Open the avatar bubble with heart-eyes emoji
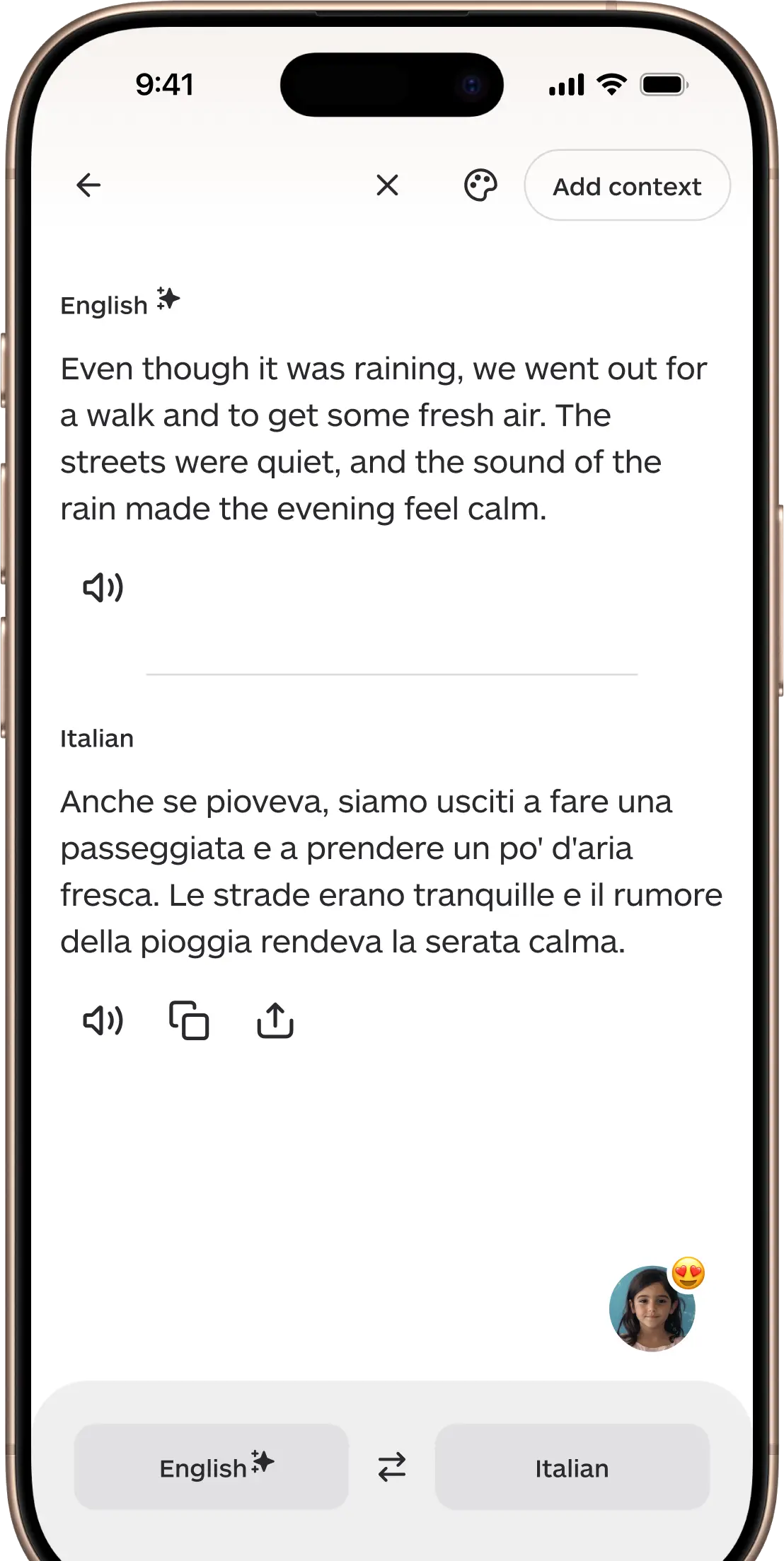 (x=652, y=1308)
